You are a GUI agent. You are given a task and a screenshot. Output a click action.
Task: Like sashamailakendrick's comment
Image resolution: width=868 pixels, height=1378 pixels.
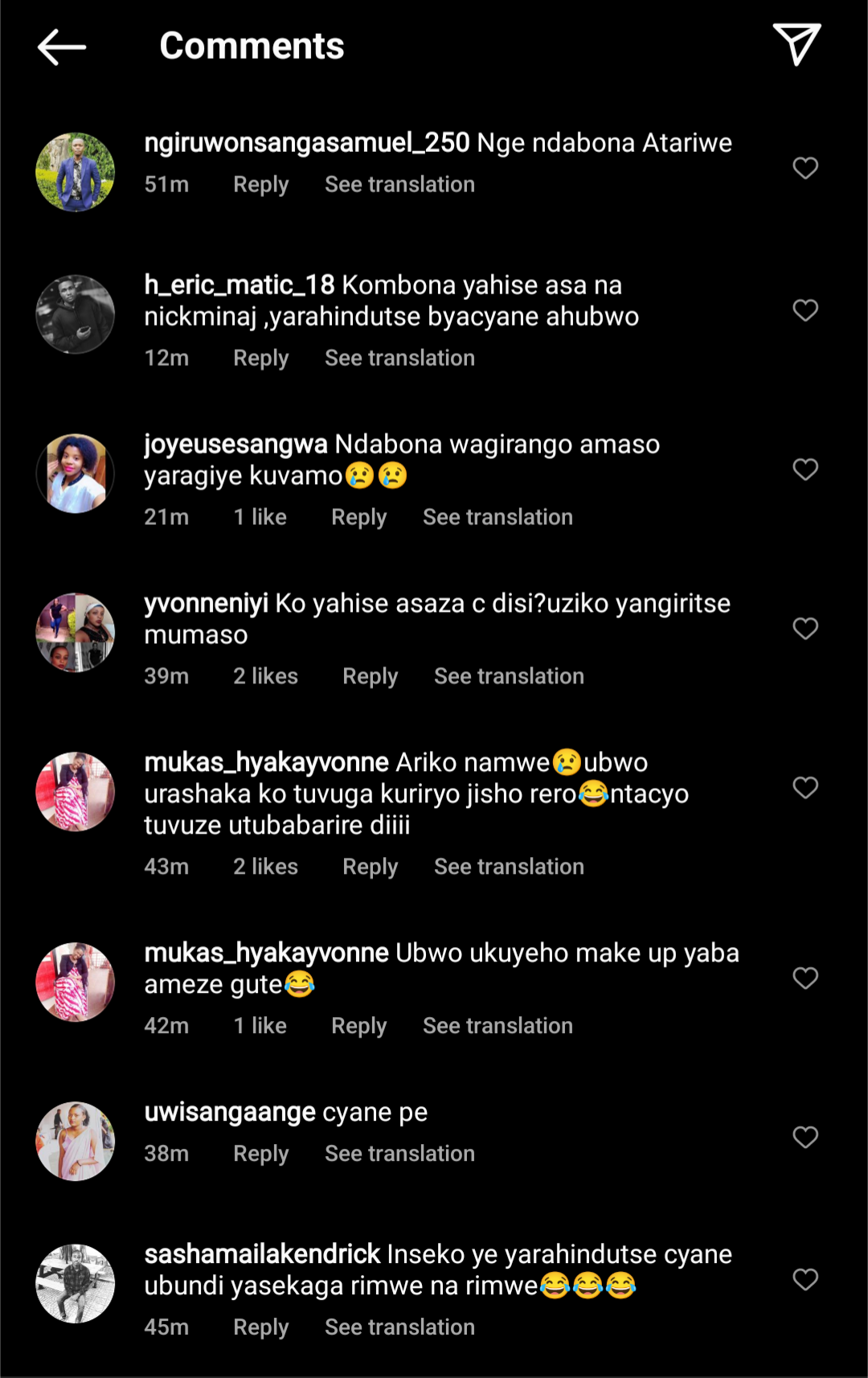click(805, 1279)
